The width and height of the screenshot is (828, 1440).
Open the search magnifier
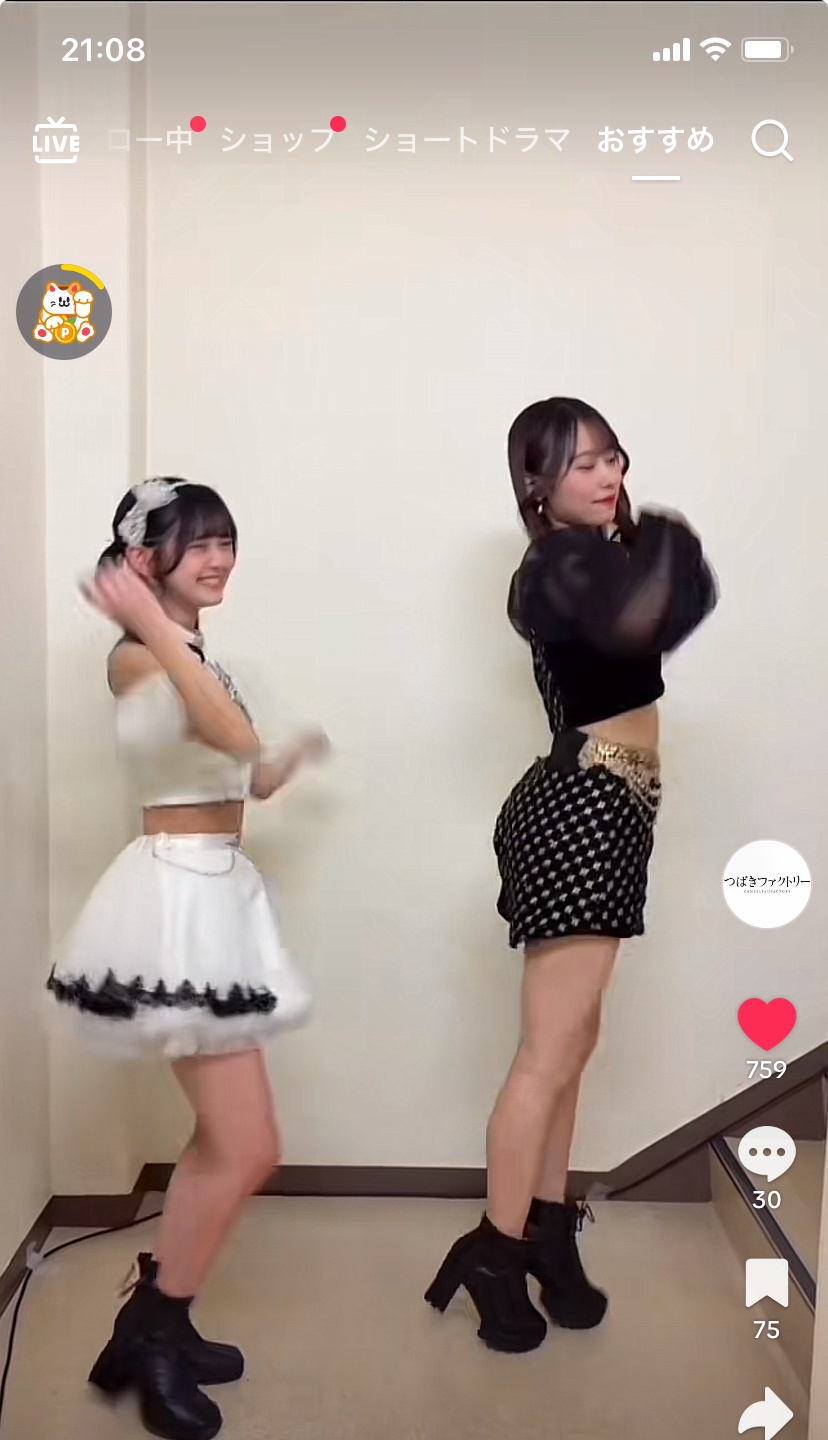click(x=772, y=141)
